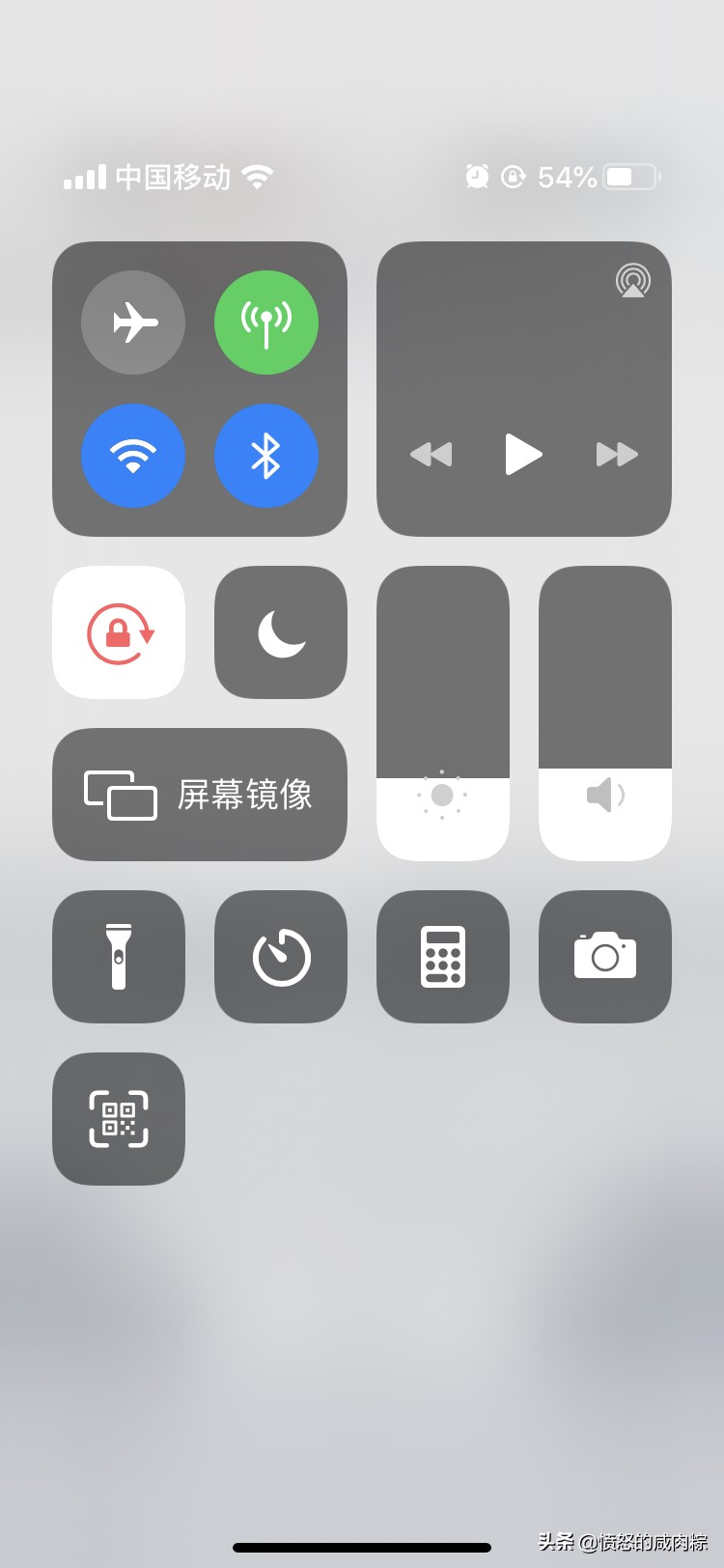The width and height of the screenshot is (724, 1568).
Task: Turn on the flashlight
Action: coord(119,957)
